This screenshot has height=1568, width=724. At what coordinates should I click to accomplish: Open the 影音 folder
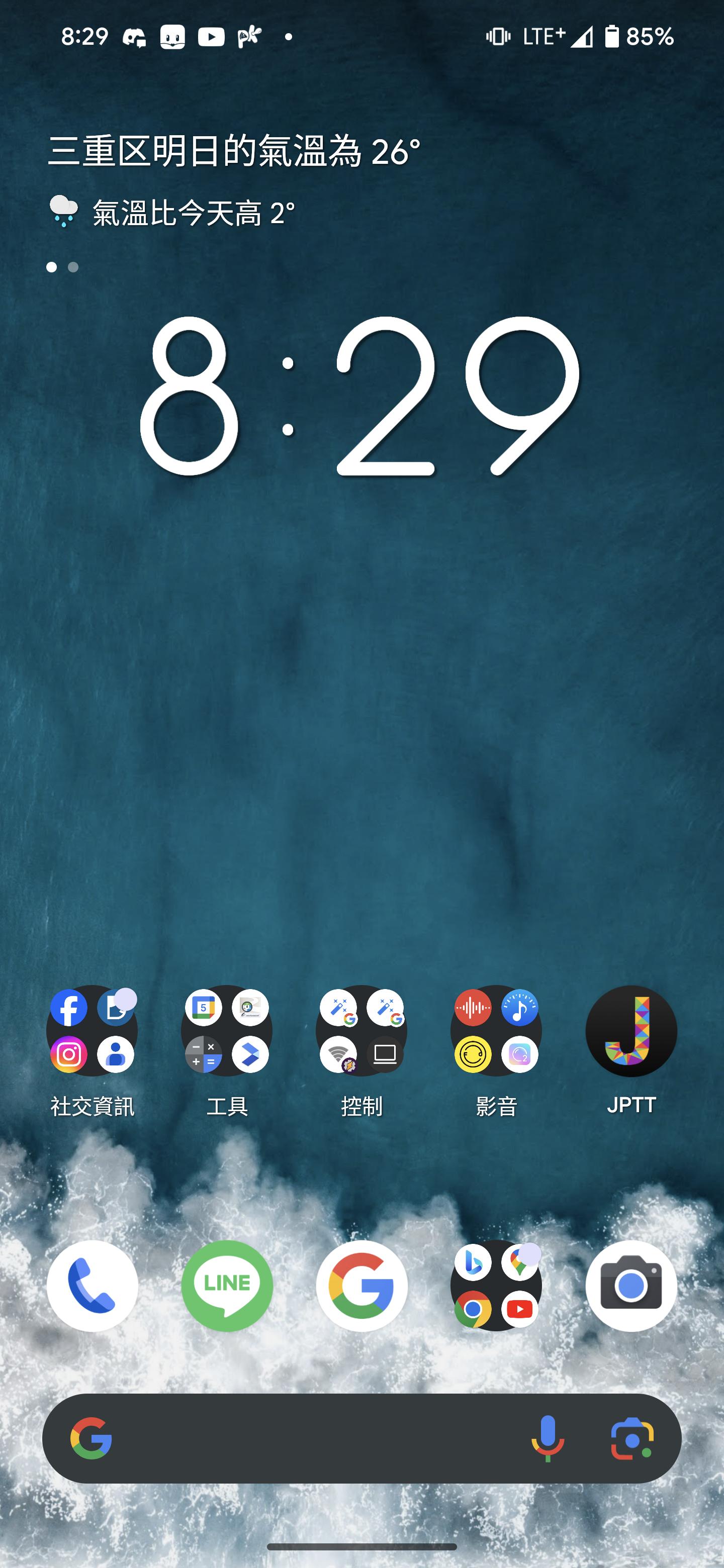[496, 1031]
